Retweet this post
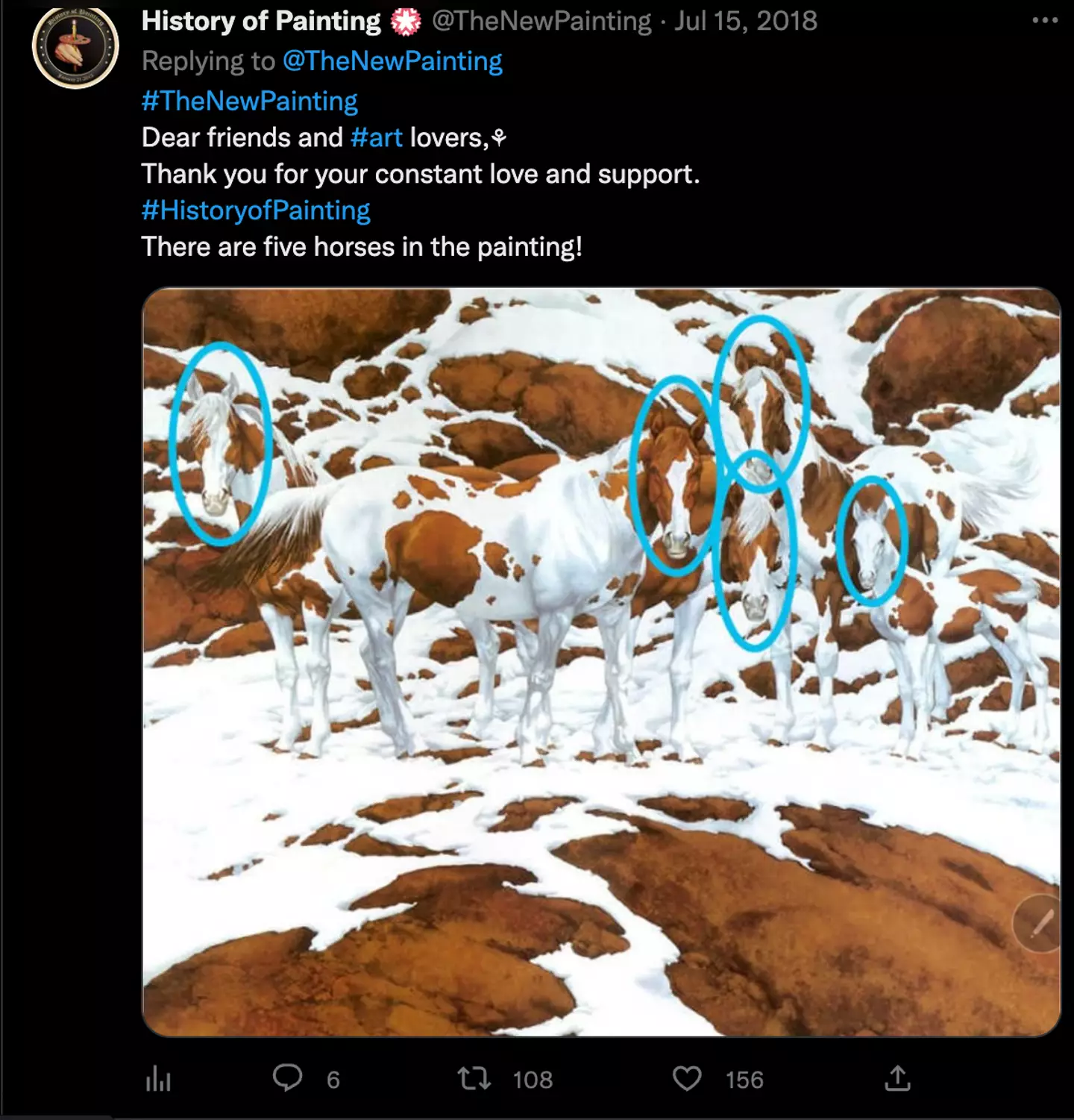This screenshot has width=1074, height=1120. (x=474, y=1078)
